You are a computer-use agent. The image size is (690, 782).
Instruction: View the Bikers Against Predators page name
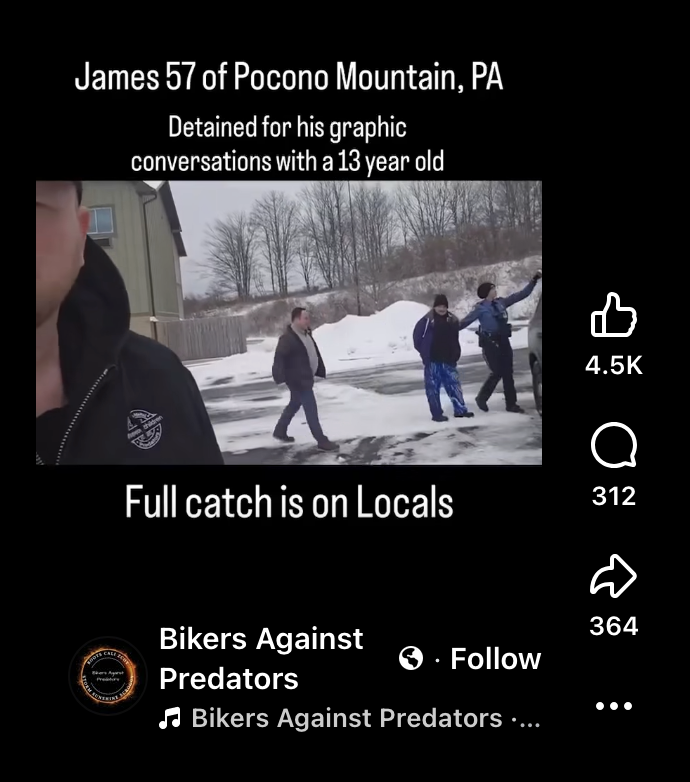(261, 658)
